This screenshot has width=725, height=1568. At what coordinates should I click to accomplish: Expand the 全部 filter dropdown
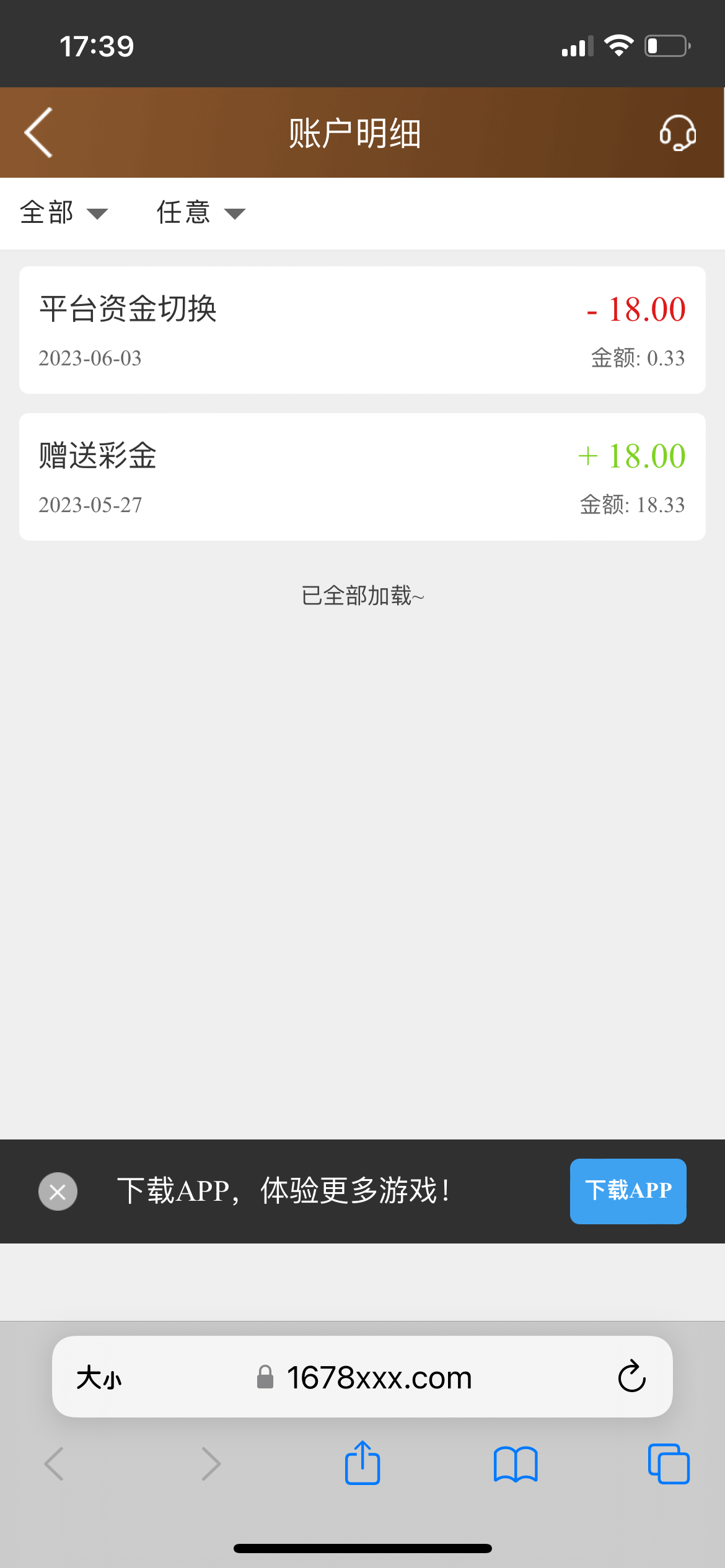coord(64,213)
